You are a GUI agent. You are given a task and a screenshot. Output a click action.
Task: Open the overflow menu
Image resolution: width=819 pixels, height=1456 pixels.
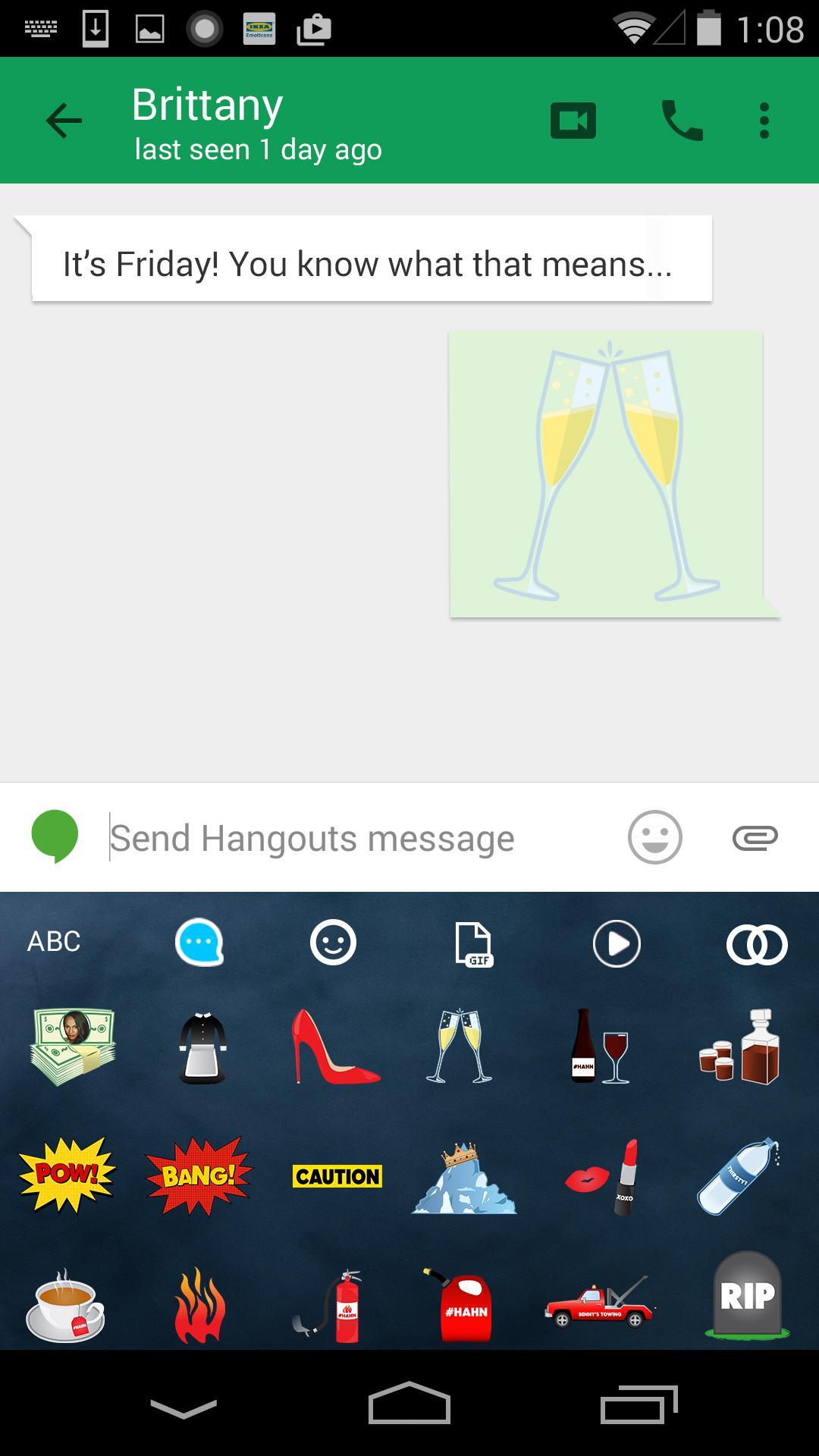[764, 121]
